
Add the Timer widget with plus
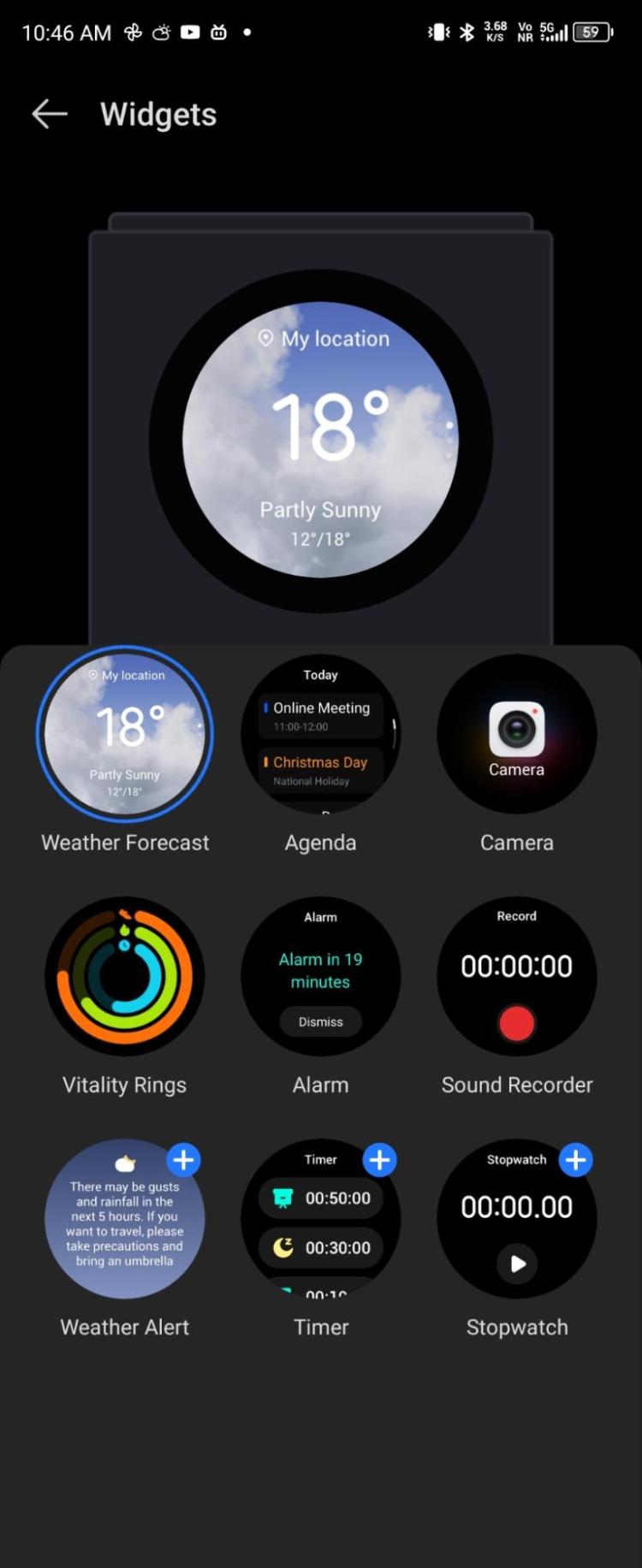pyautogui.click(x=379, y=1160)
